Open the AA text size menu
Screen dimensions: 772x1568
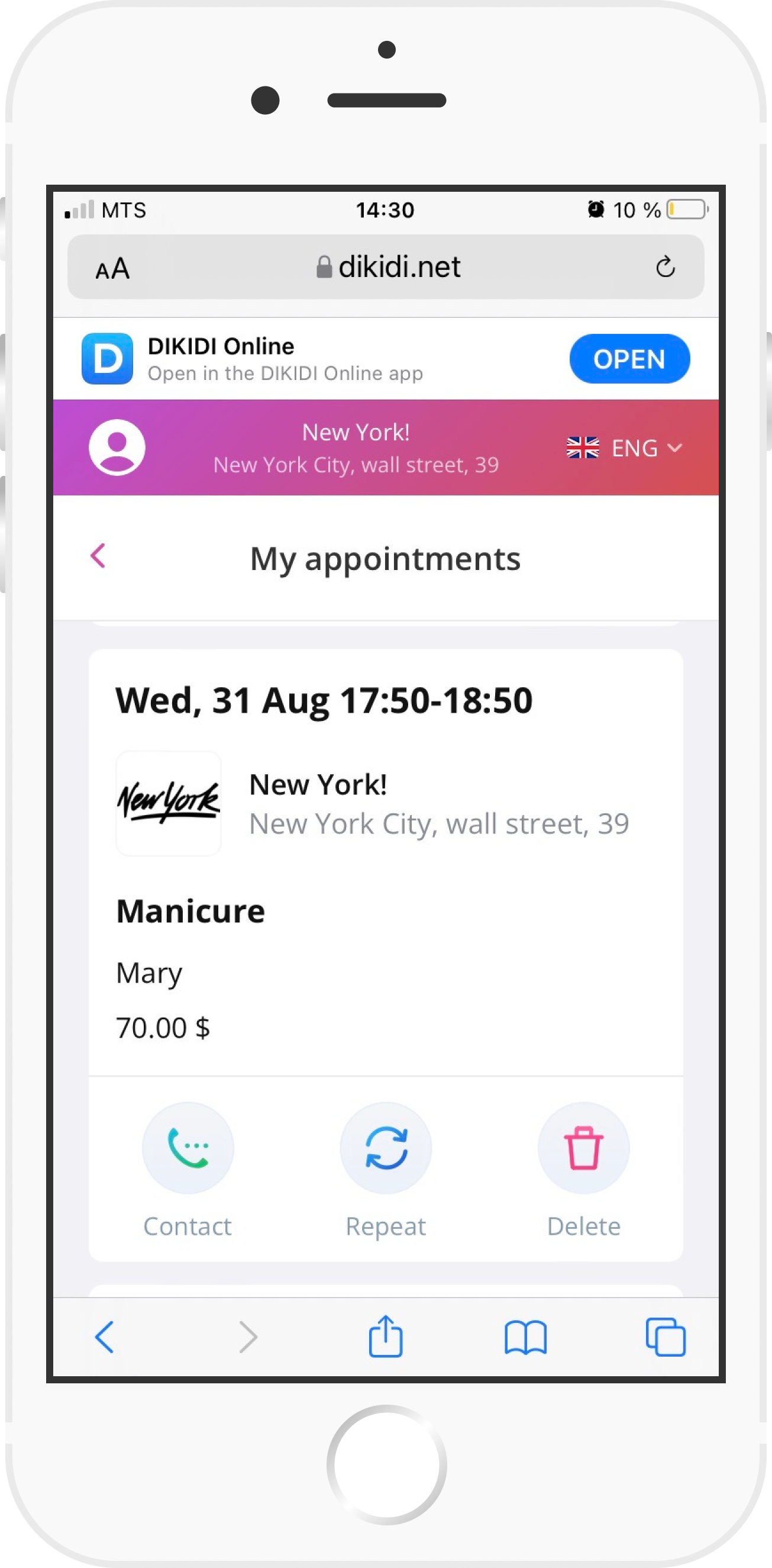click(112, 268)
